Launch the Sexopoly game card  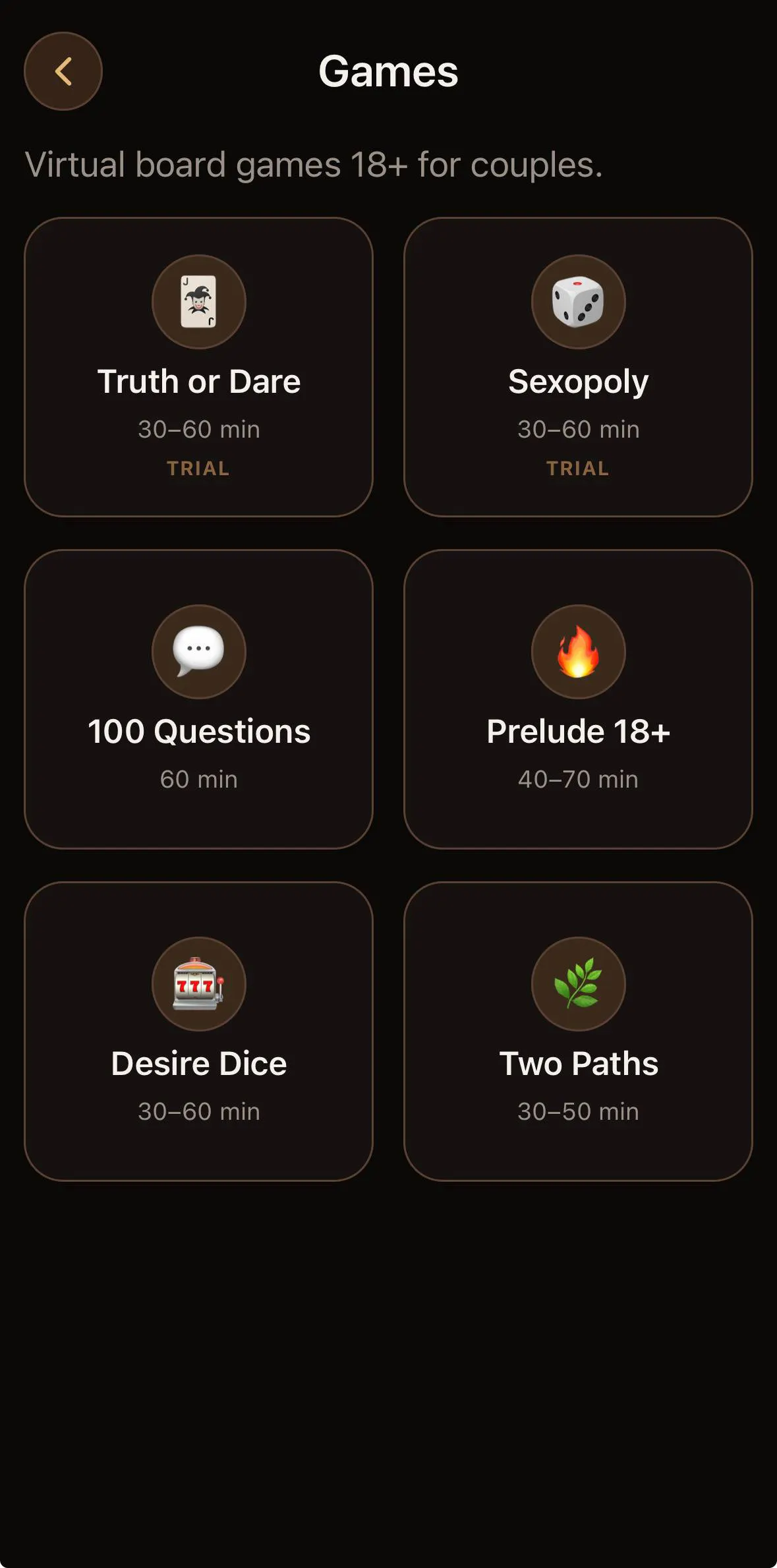578,367
